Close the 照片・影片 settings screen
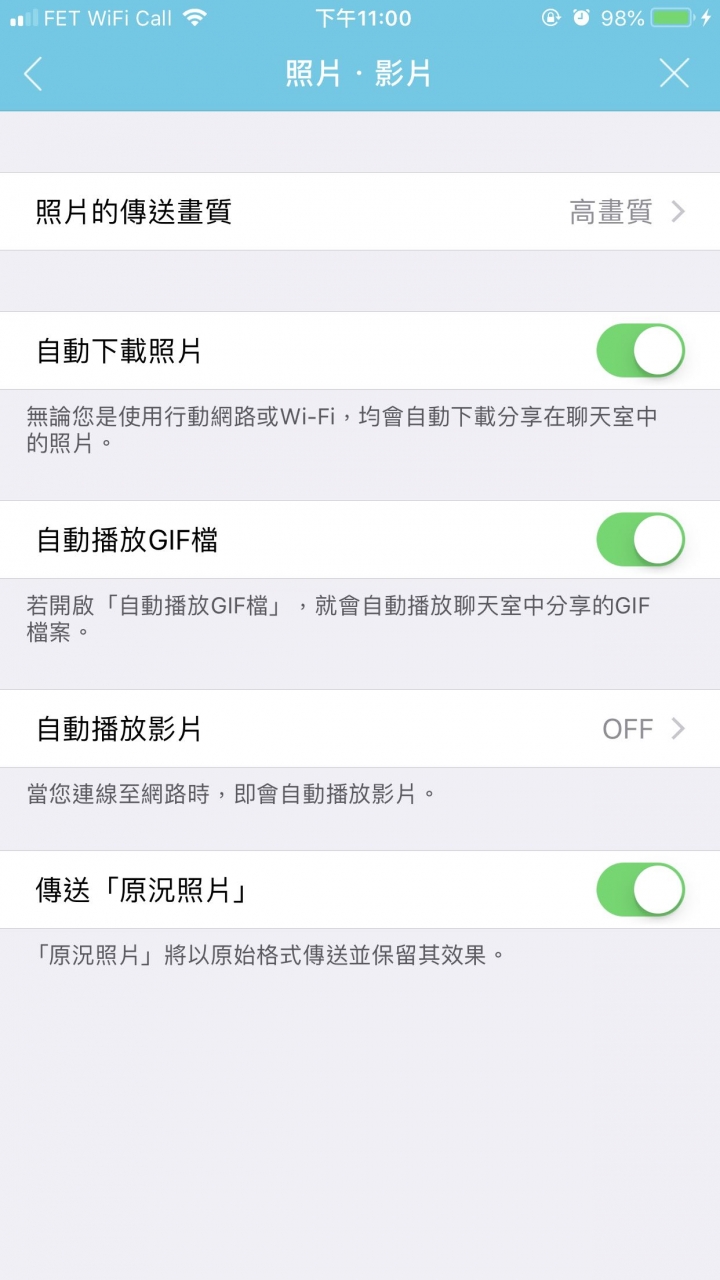720x1280 pixels. [x=674, y=73]
